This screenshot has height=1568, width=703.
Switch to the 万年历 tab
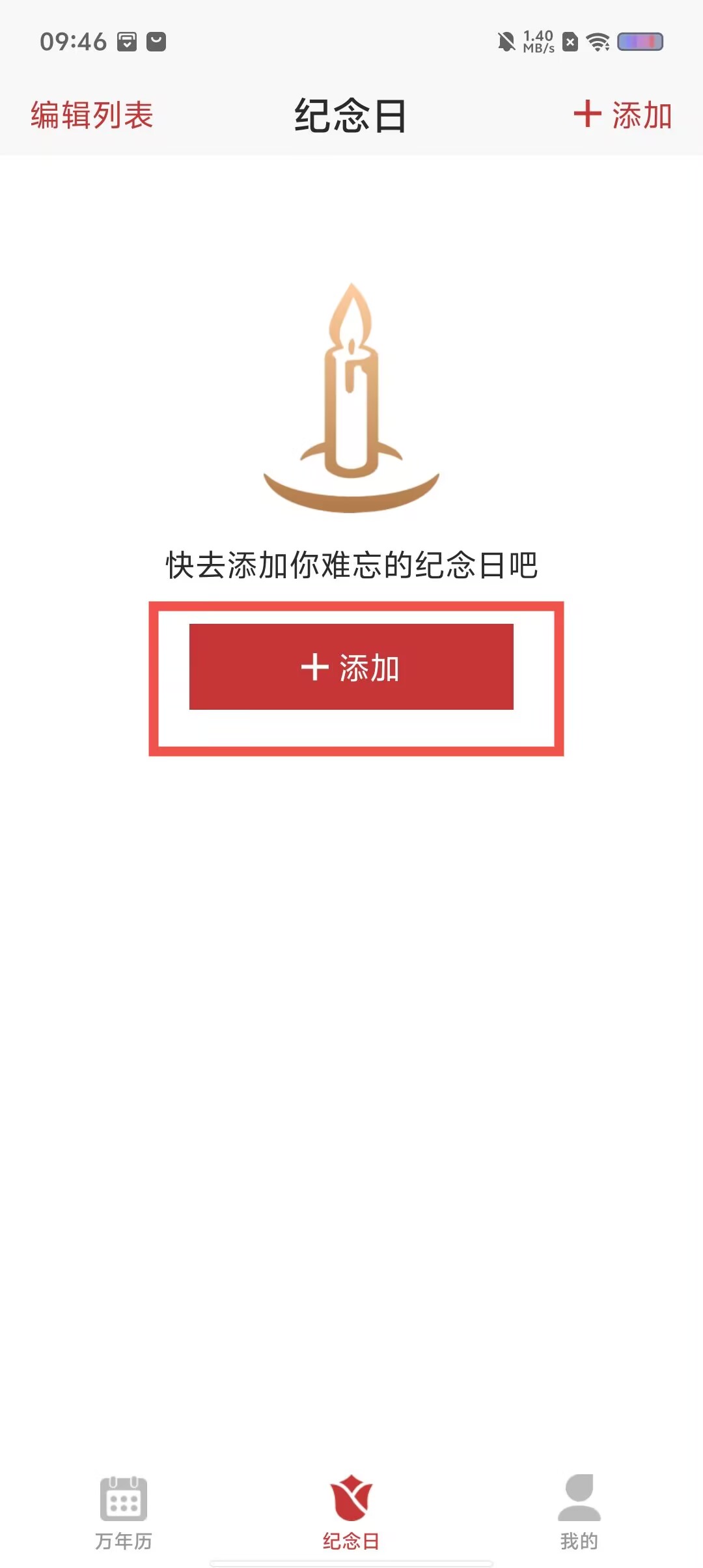coord(124,1513)
